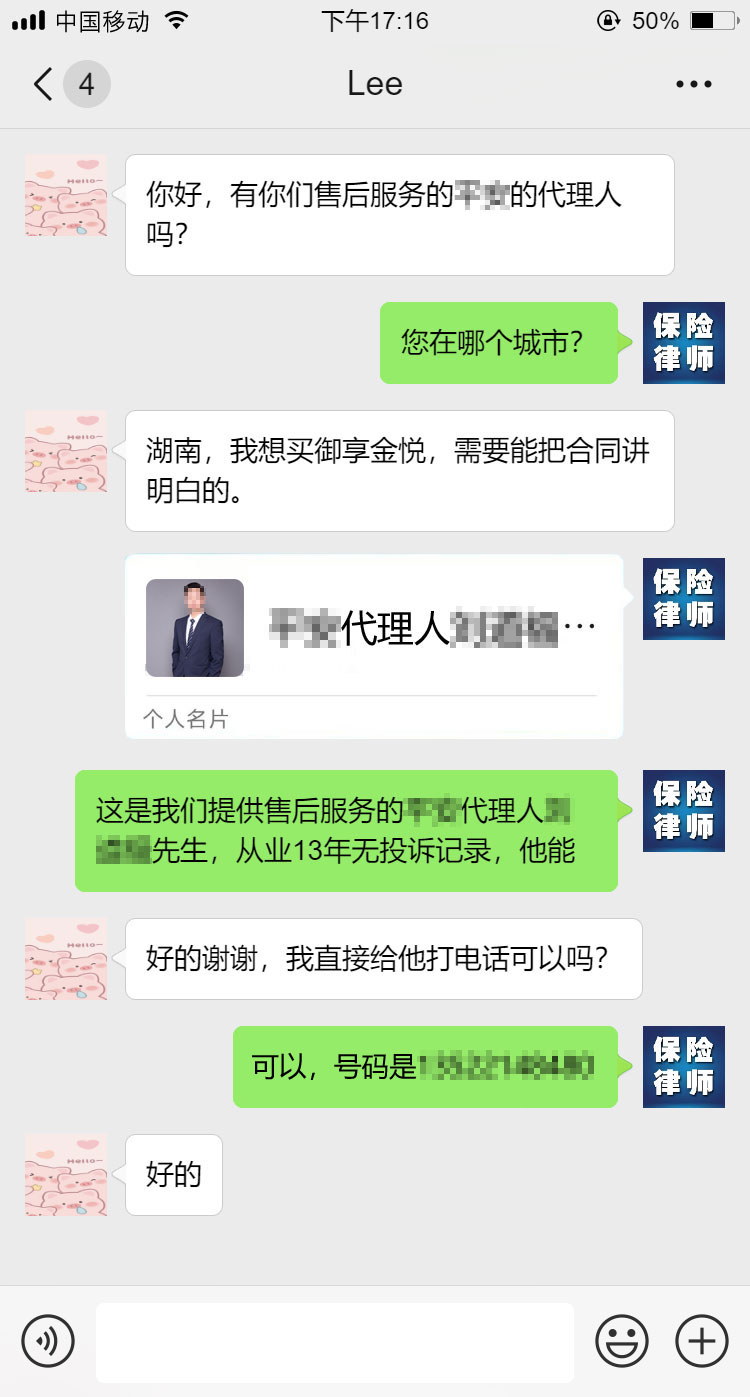Open the three-dot chat options menu
This screenshot has height=1397, width=750.
tap(693, 85)
